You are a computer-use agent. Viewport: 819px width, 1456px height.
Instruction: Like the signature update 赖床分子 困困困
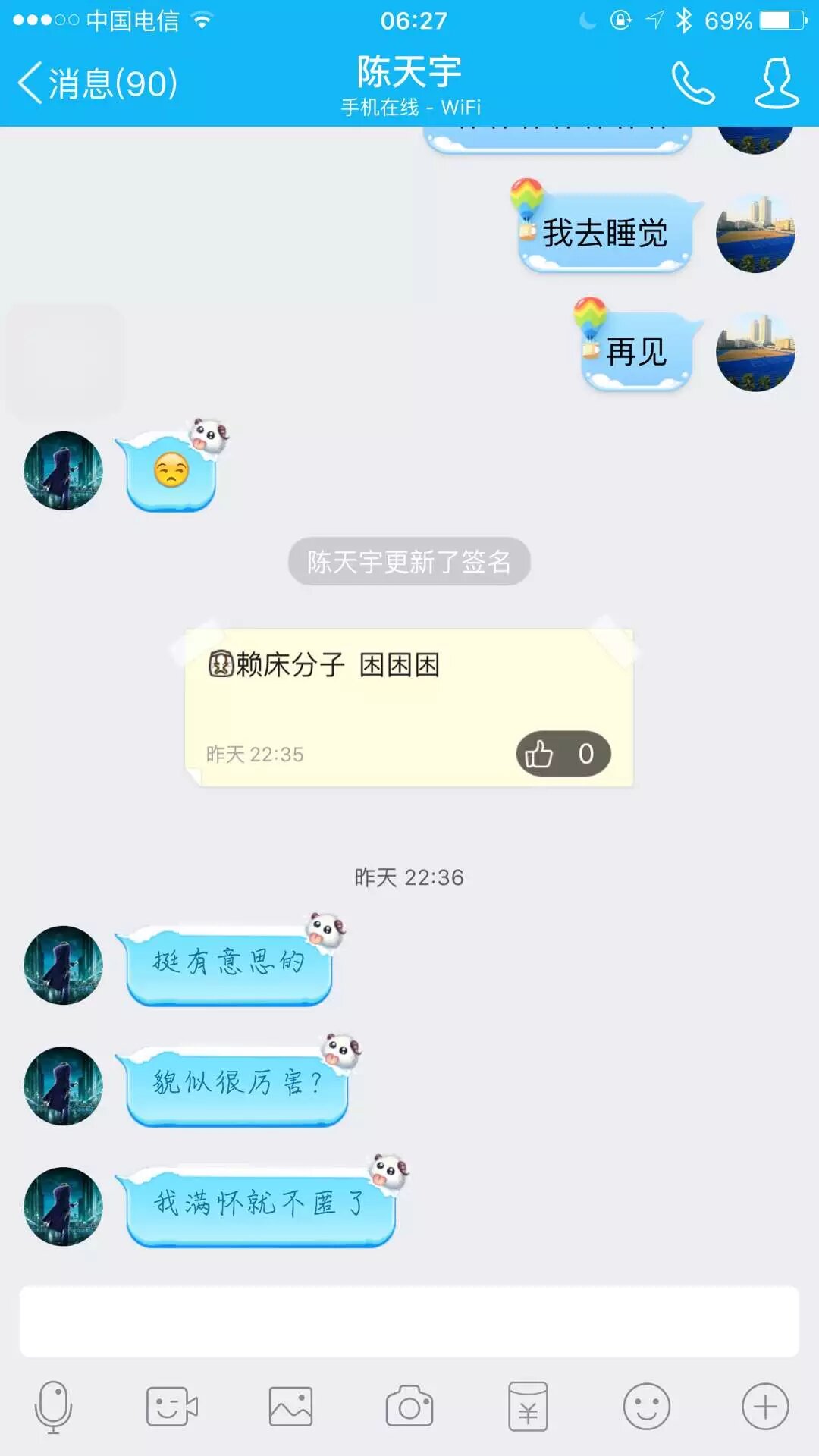click(563, 754)
